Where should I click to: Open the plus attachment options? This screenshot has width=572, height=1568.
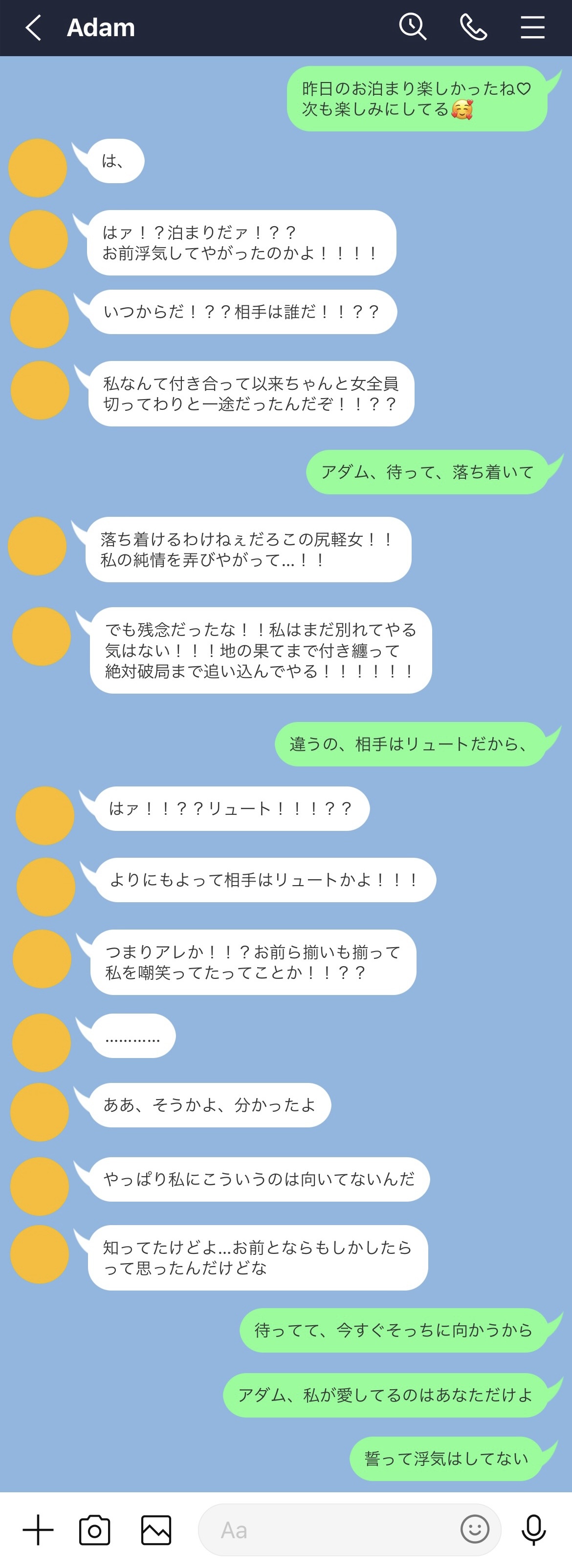[x=38, y=1529]
